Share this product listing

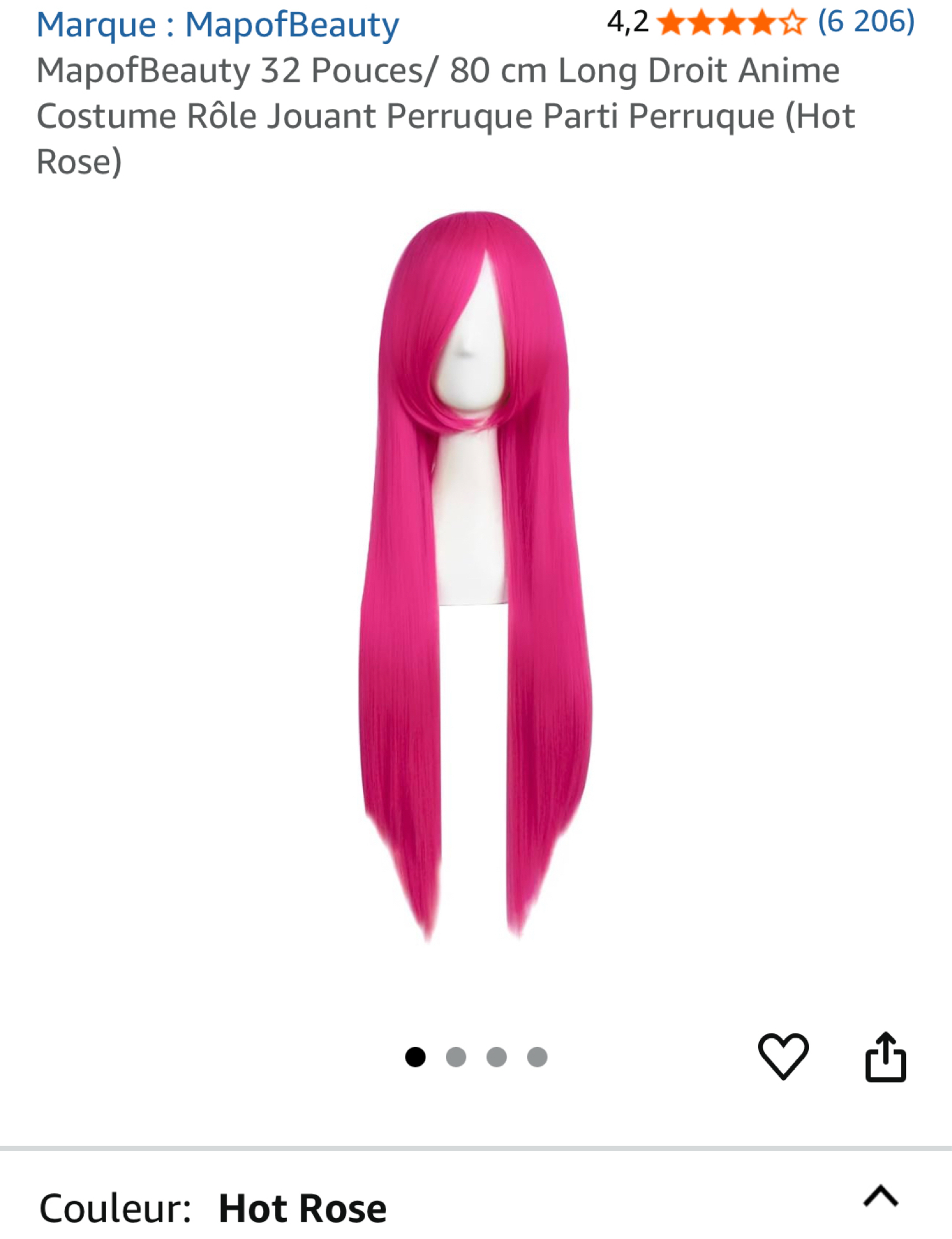tap(885, 1057)
